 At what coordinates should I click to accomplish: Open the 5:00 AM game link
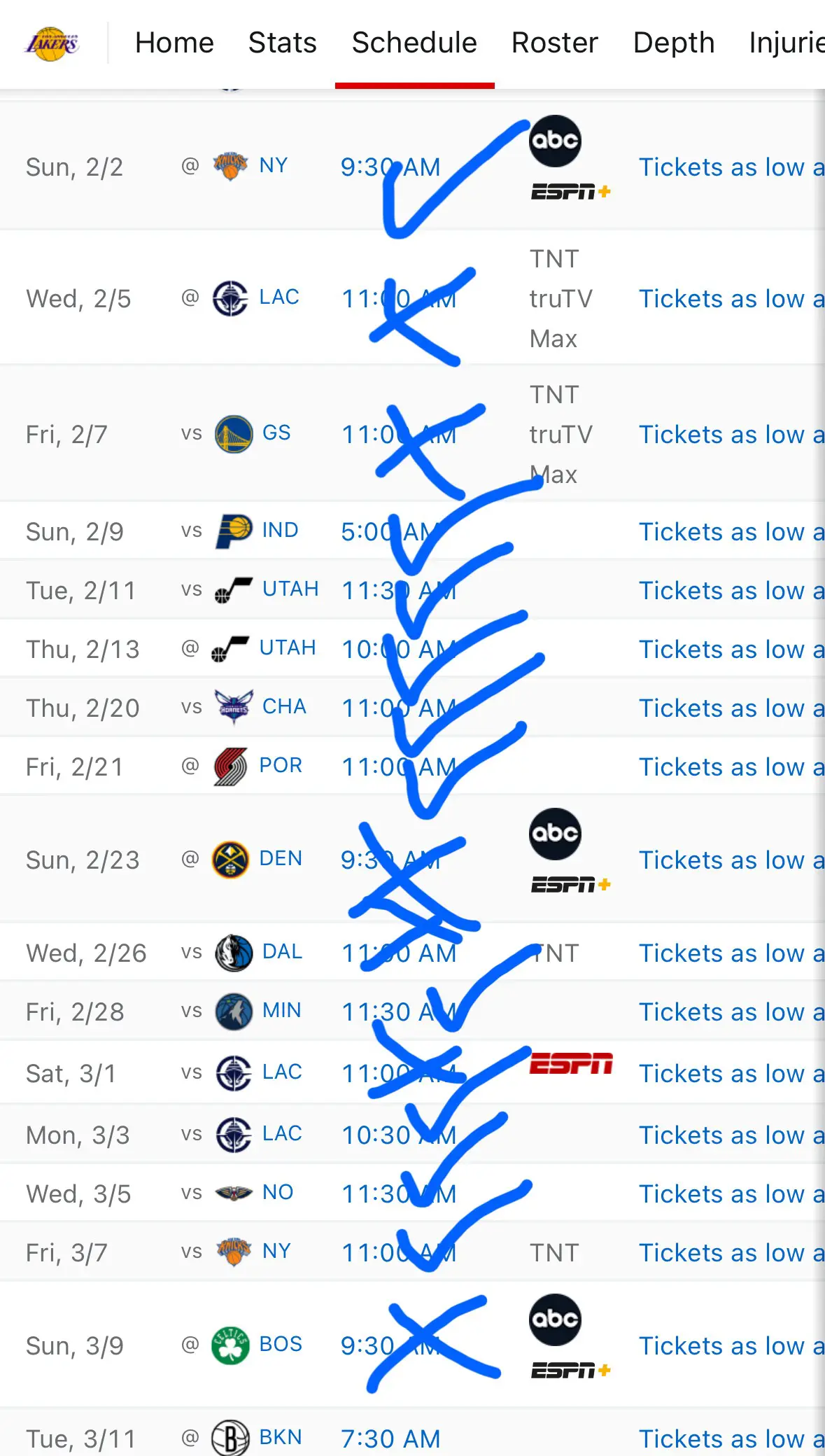point(388,532)
